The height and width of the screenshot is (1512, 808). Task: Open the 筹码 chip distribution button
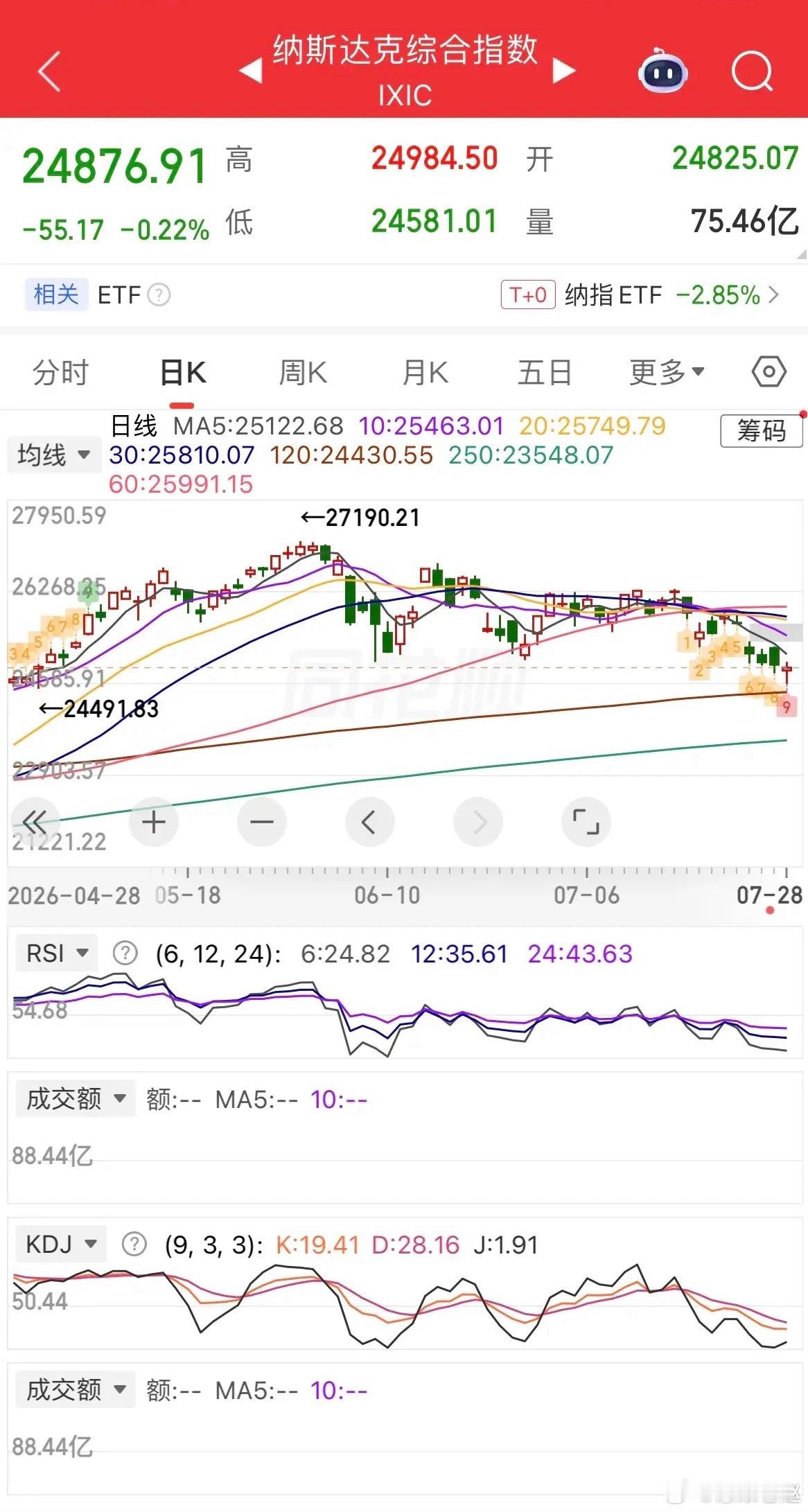pos(762,431)
